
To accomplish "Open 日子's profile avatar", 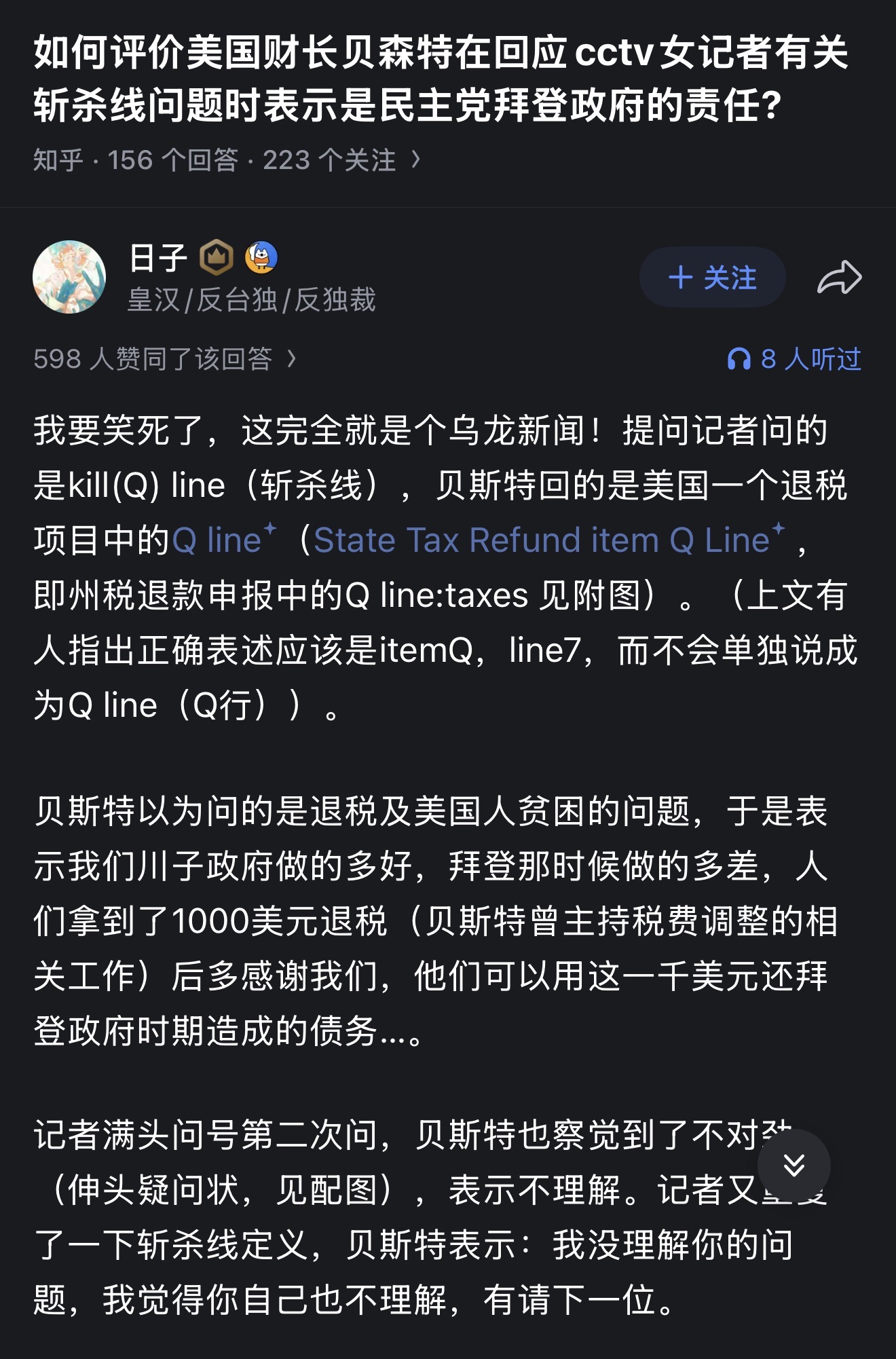I will click(69, 277).
